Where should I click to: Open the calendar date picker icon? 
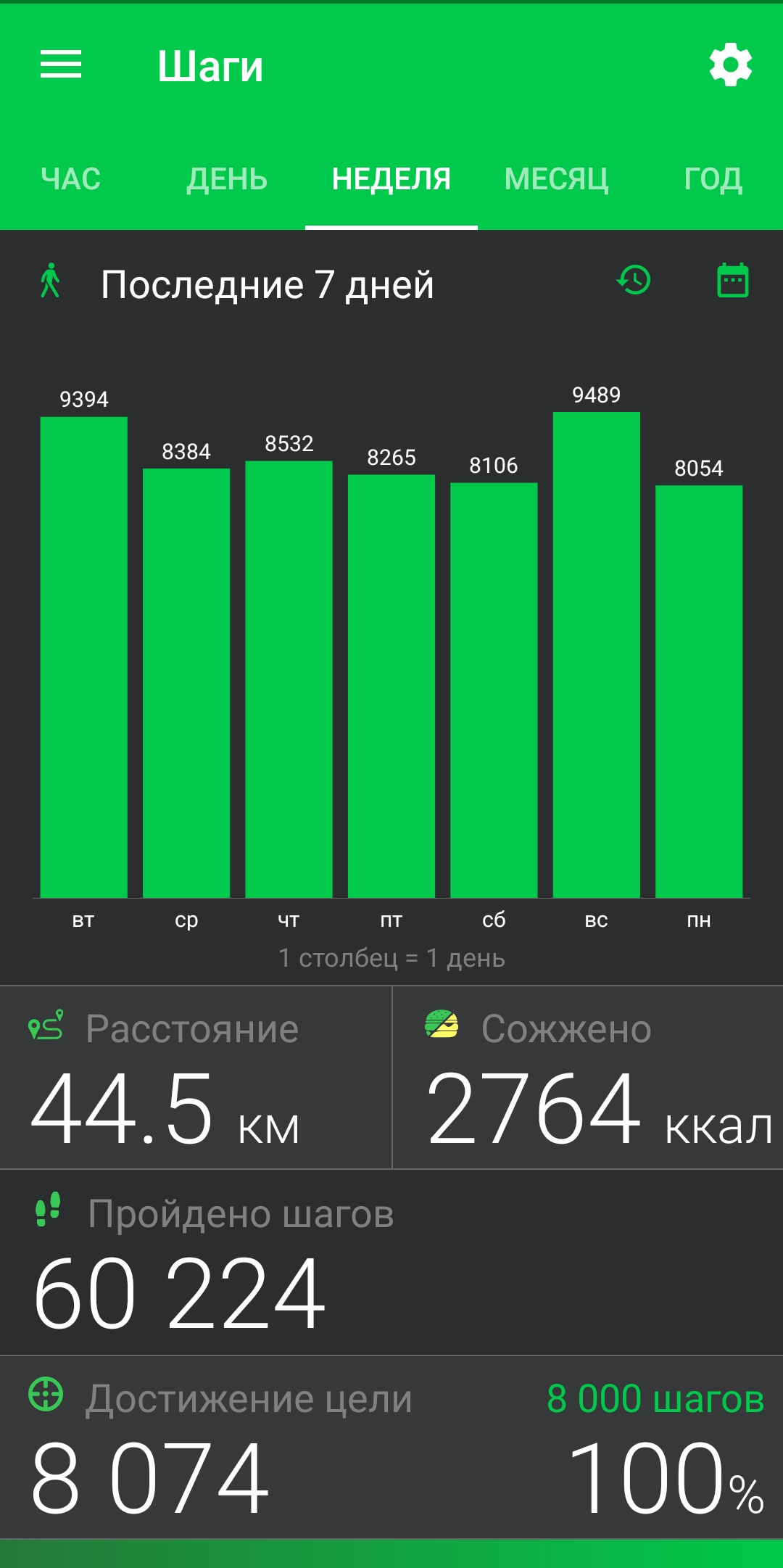(733, 281)
